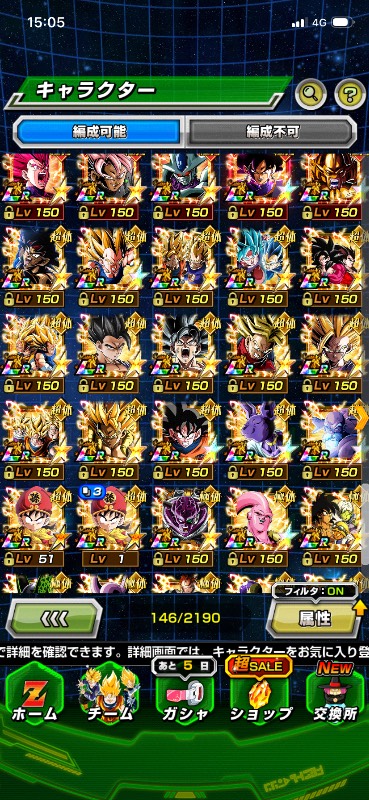Tap the green back arrows button
Image resolution: width=369 pixels, height=800 pixels.
click(x=54, y=618)
